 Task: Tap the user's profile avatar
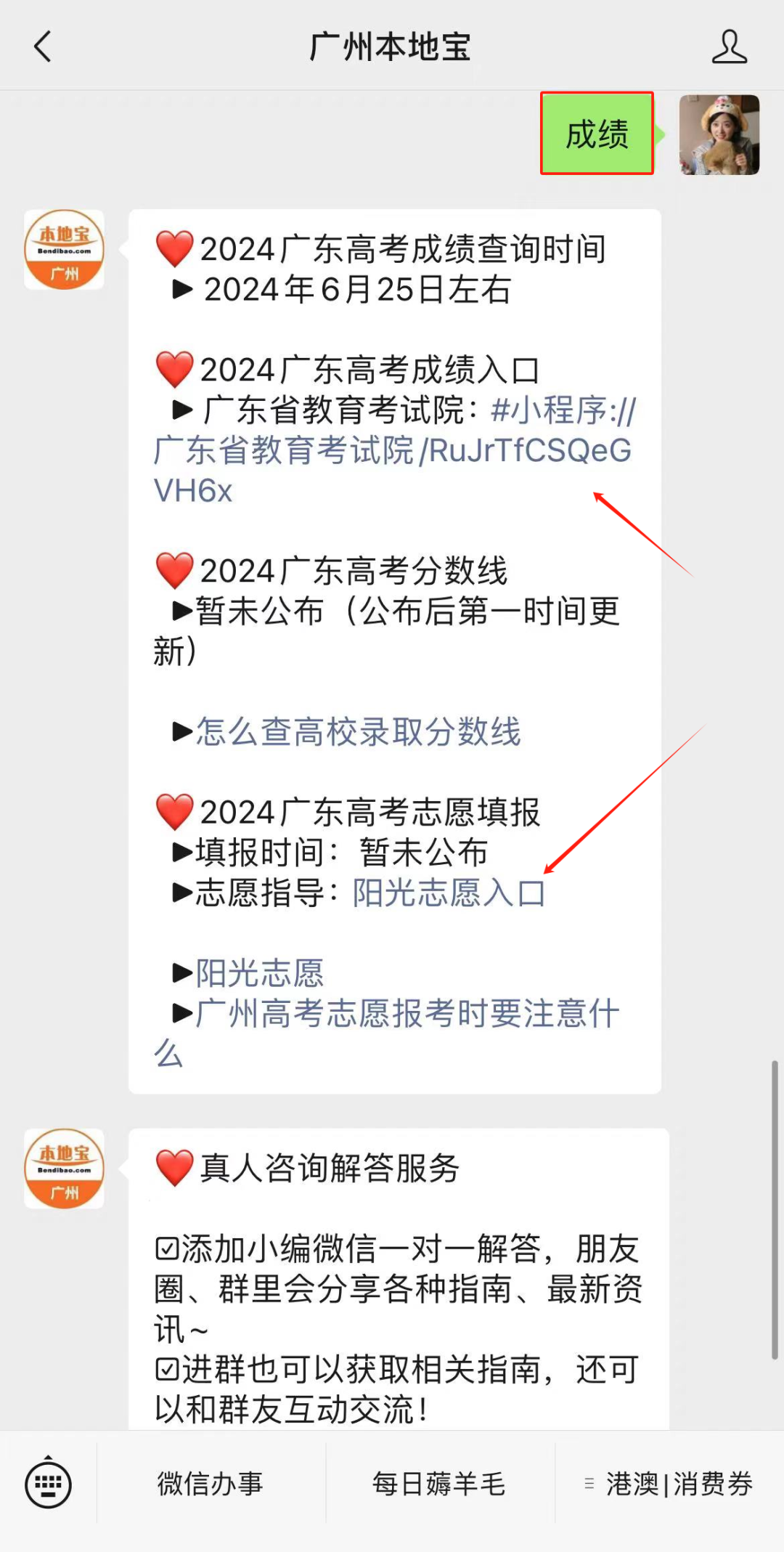point(719,134)
